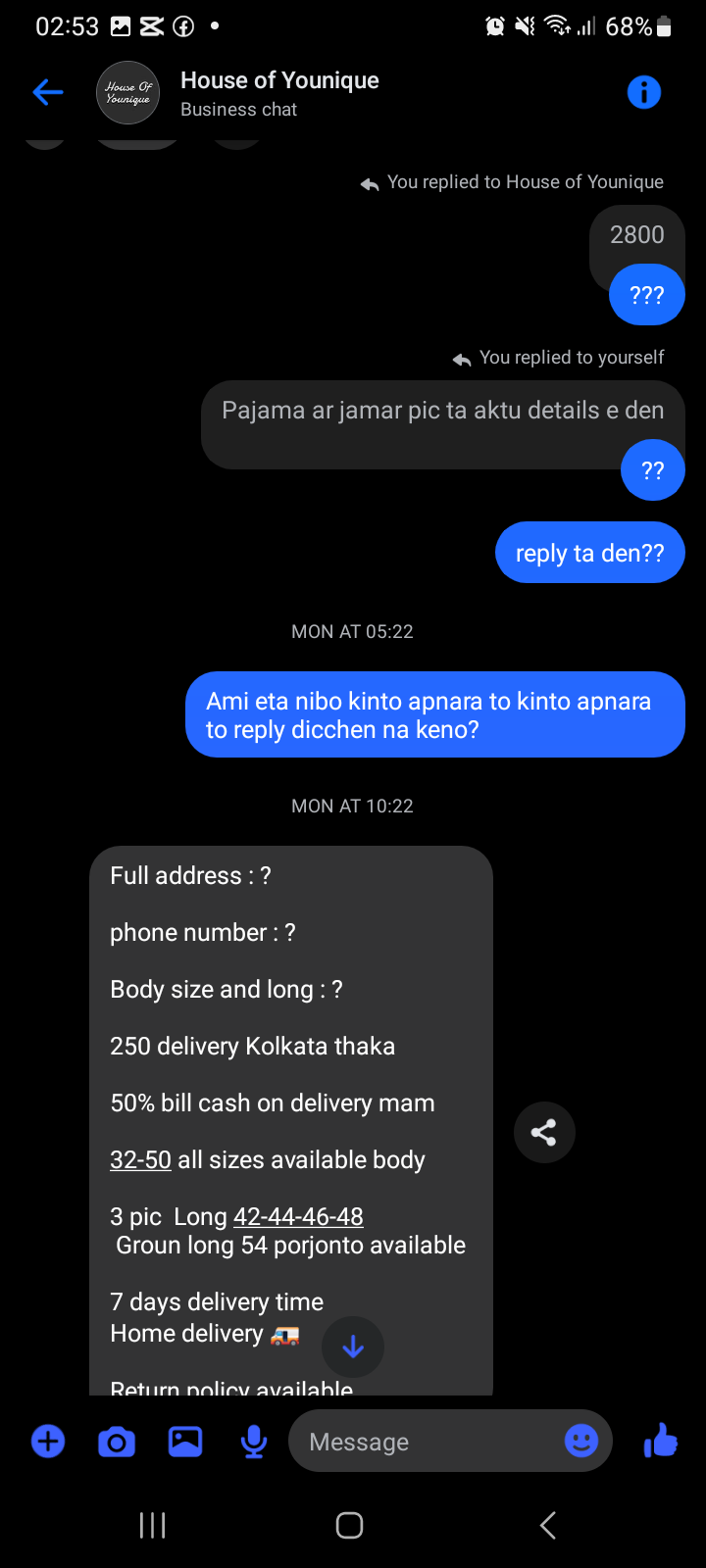The image size is (706, 1568).
Task: Tap the Android home button
Action: pos(350,1525)
